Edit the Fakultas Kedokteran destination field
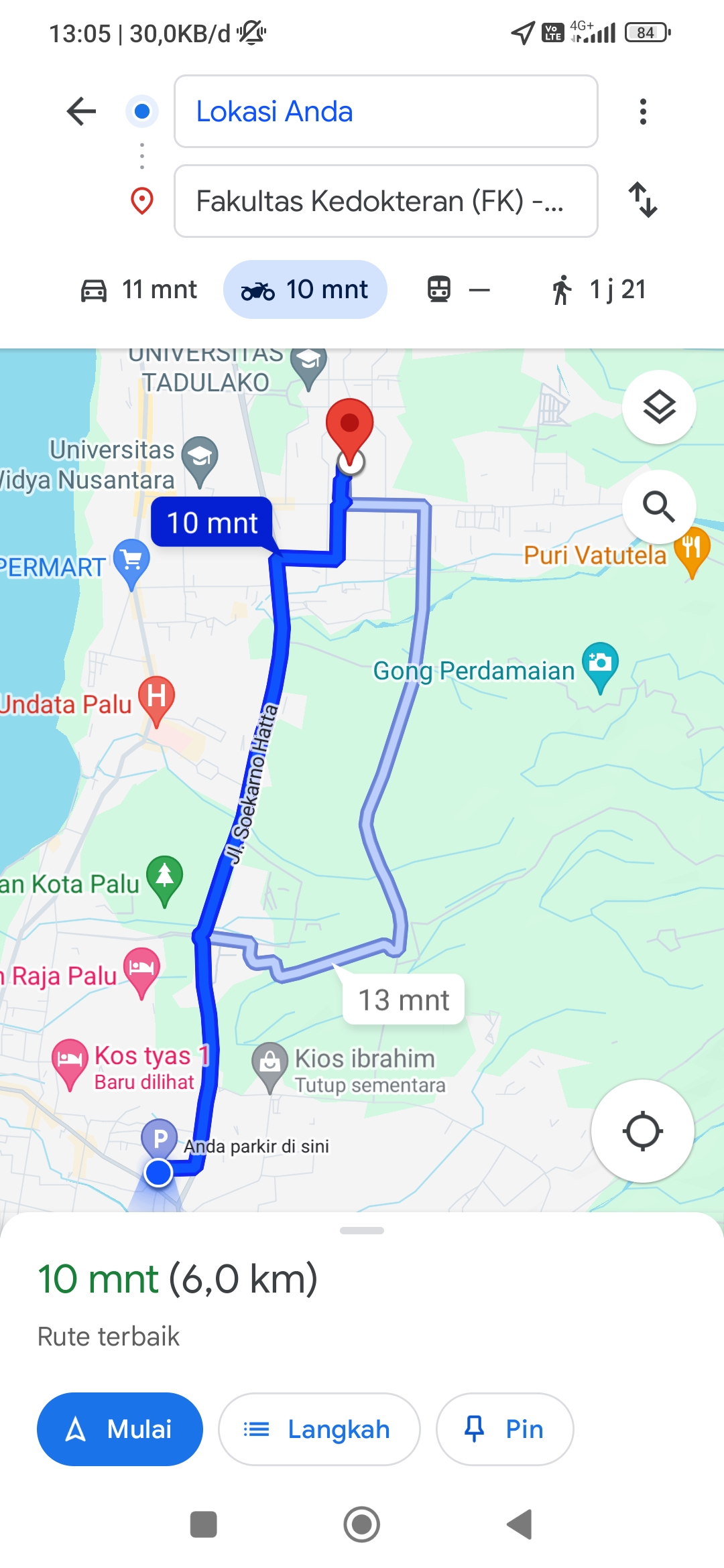This screenshot has width=724, height=1568. (x=385, y=201)
